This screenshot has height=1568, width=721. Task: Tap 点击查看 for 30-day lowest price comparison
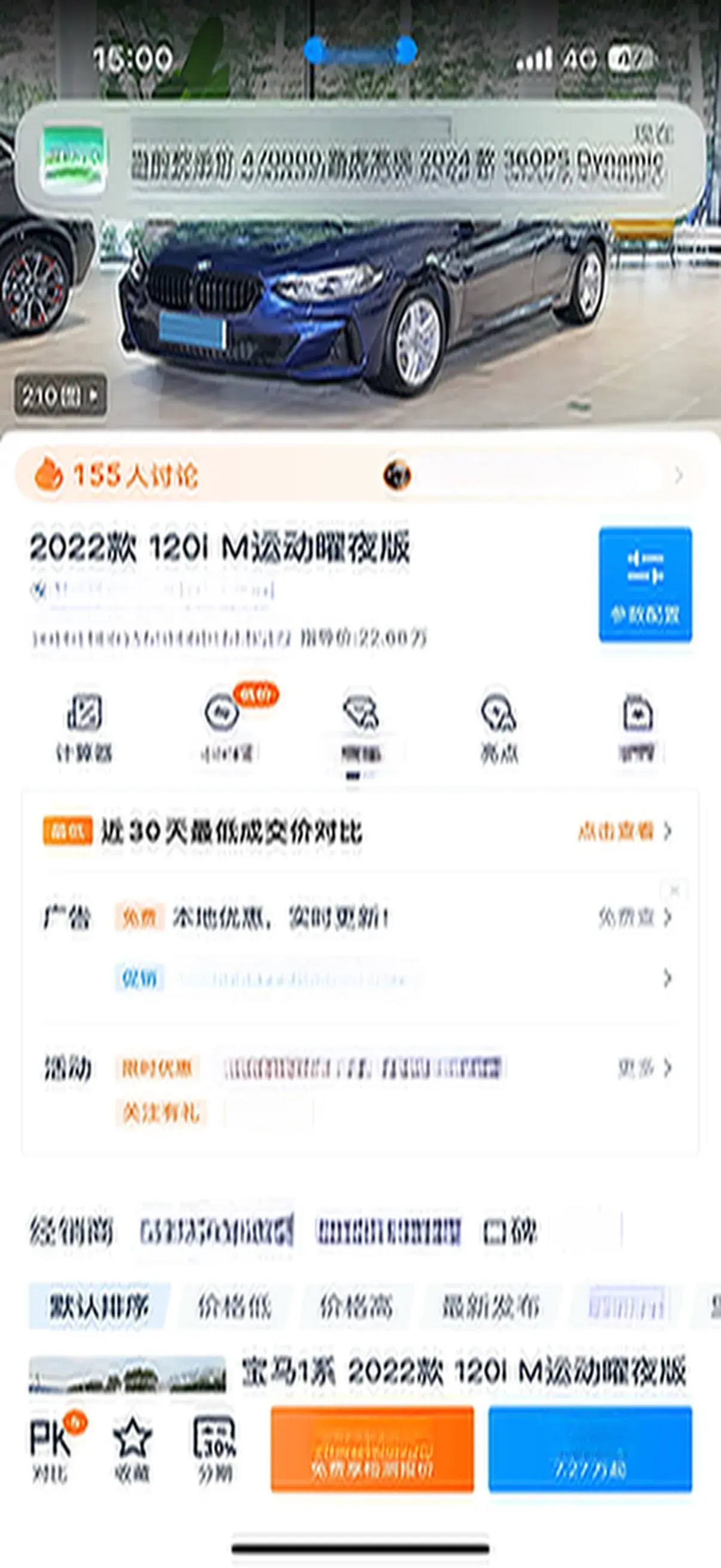point(624,831)
